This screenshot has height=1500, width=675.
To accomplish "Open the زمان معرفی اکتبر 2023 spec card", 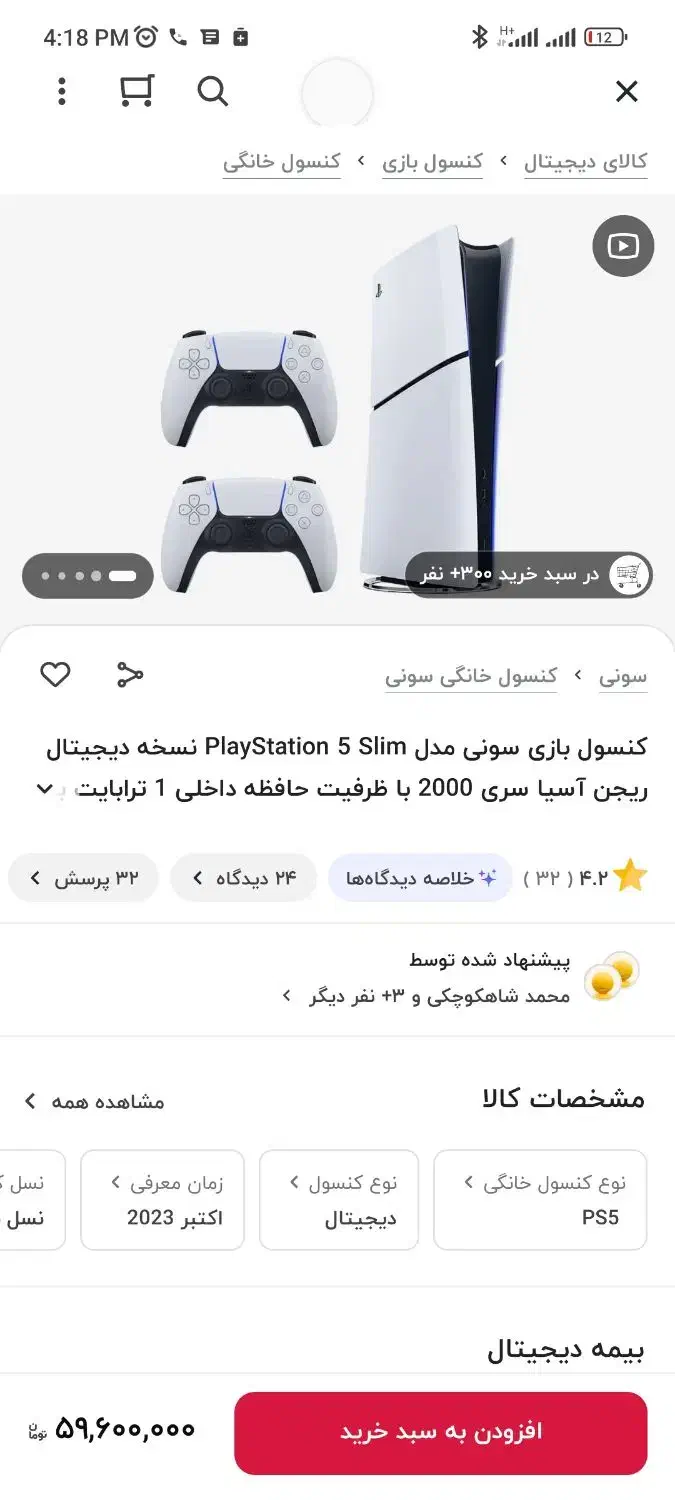I will pos(163,1200).
